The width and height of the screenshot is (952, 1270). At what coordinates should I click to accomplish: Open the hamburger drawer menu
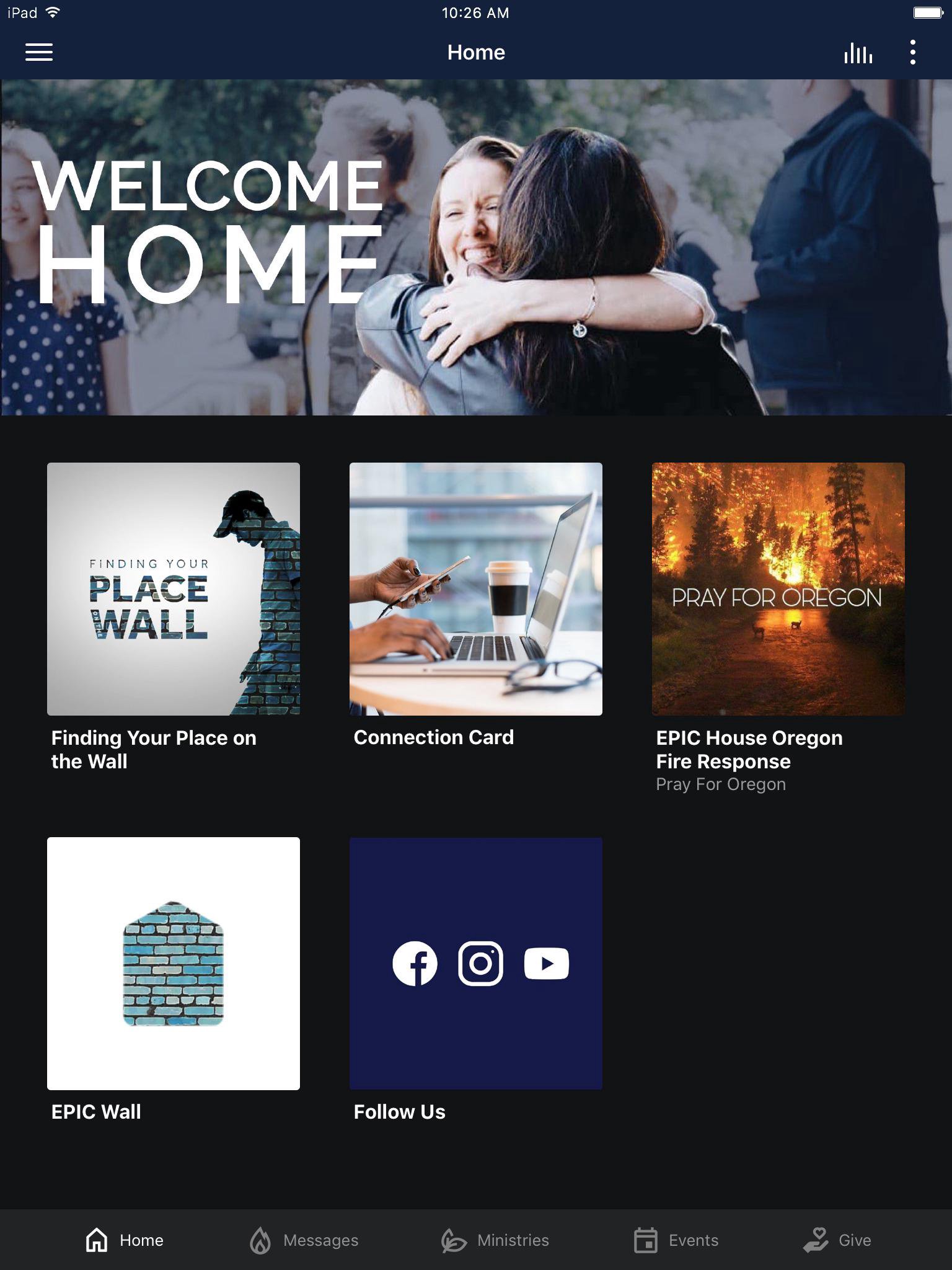[38, 52]
